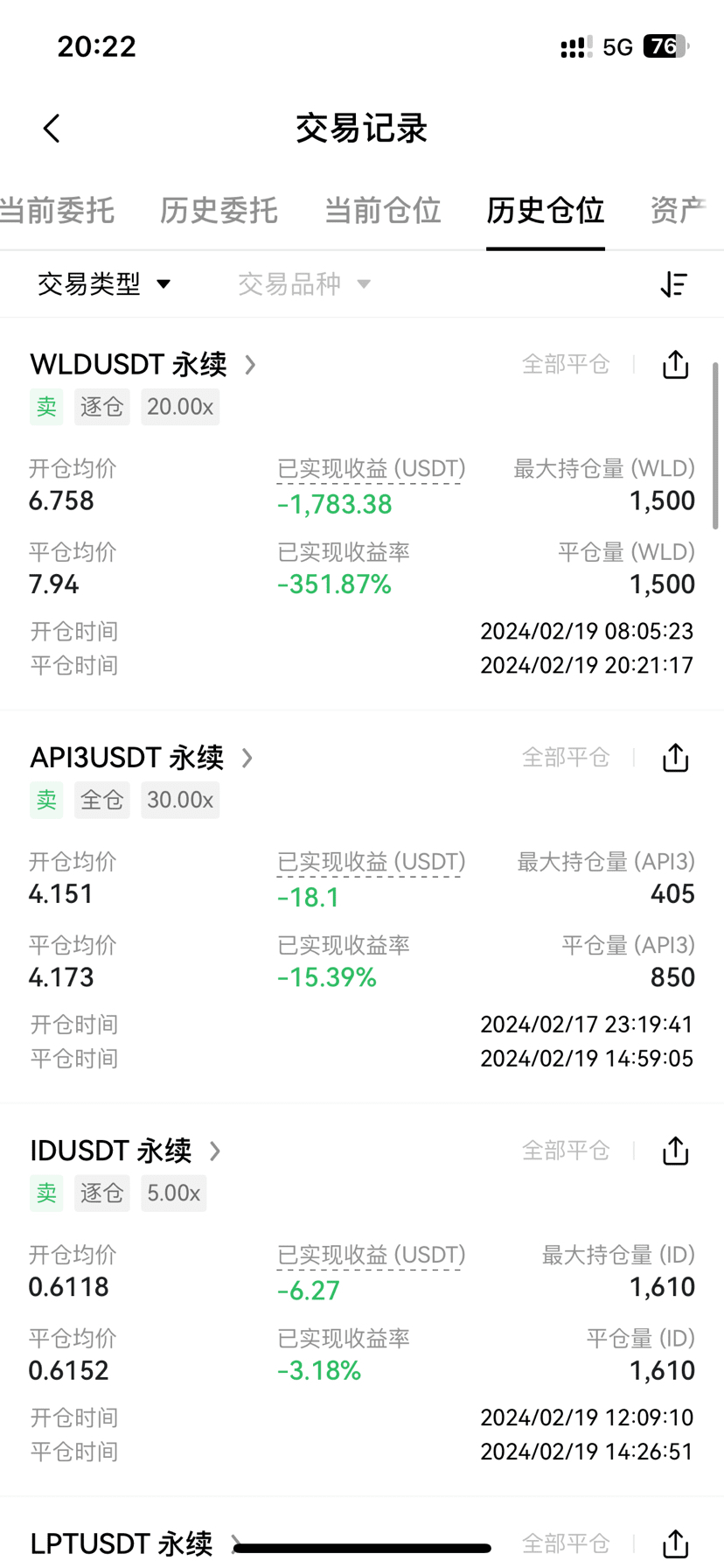
Task: Tap 已实现收益 (USDT) label in WLDUSDT card
Action: click(371, 469)
